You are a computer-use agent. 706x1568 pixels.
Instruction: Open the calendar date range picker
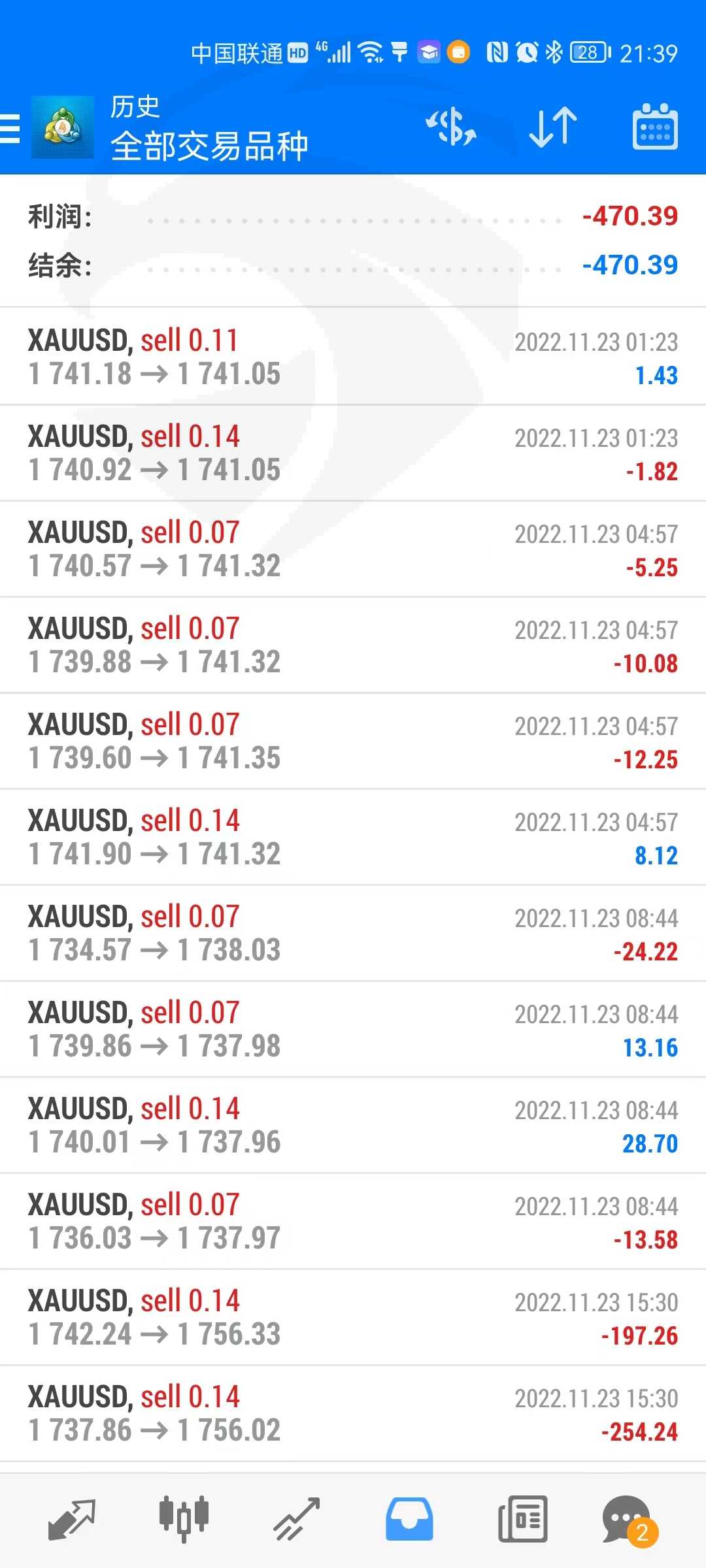click(654, 126)
